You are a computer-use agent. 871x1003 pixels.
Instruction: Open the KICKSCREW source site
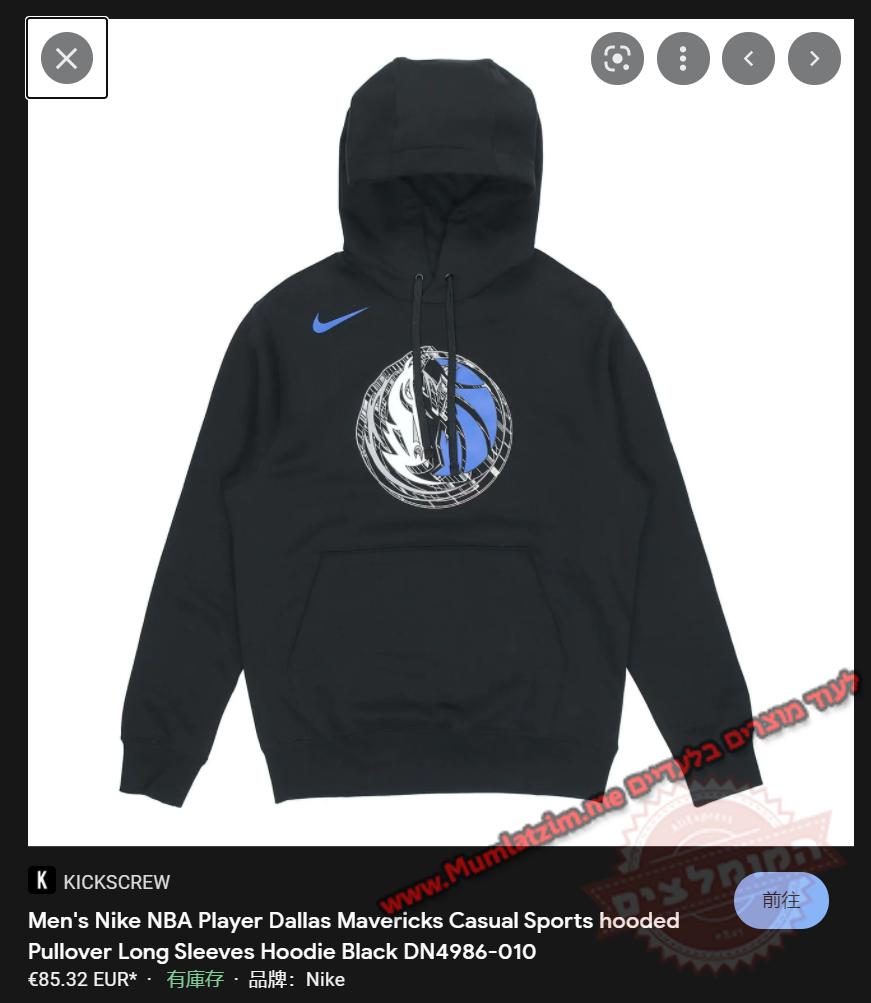point(115,882)
